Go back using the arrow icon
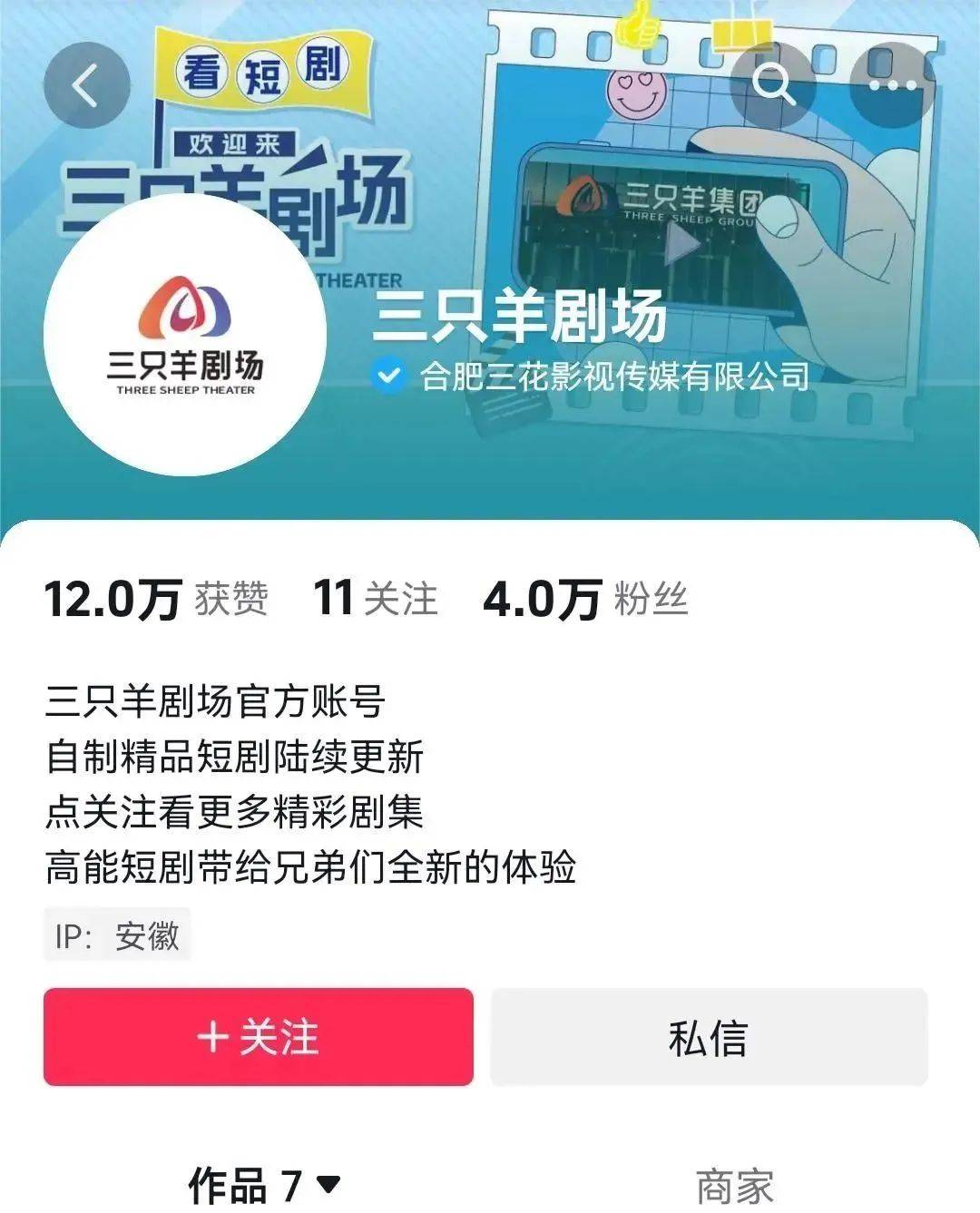Image resolution: width=980 pixels, height=1213 pixels. [x=86, y=85]
